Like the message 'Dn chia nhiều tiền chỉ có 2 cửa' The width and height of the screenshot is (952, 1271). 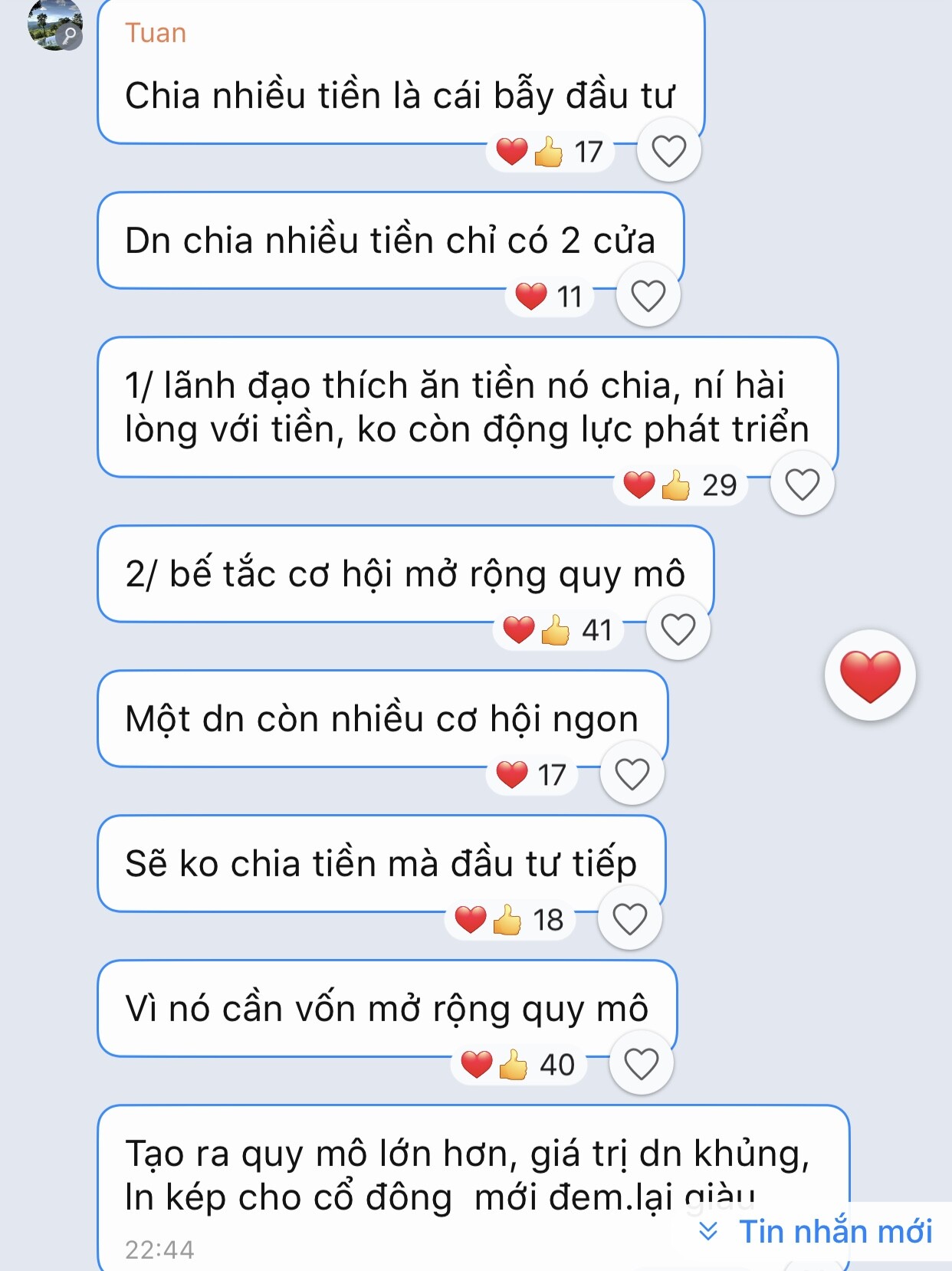pyautogui.click(x=648, y=295)
